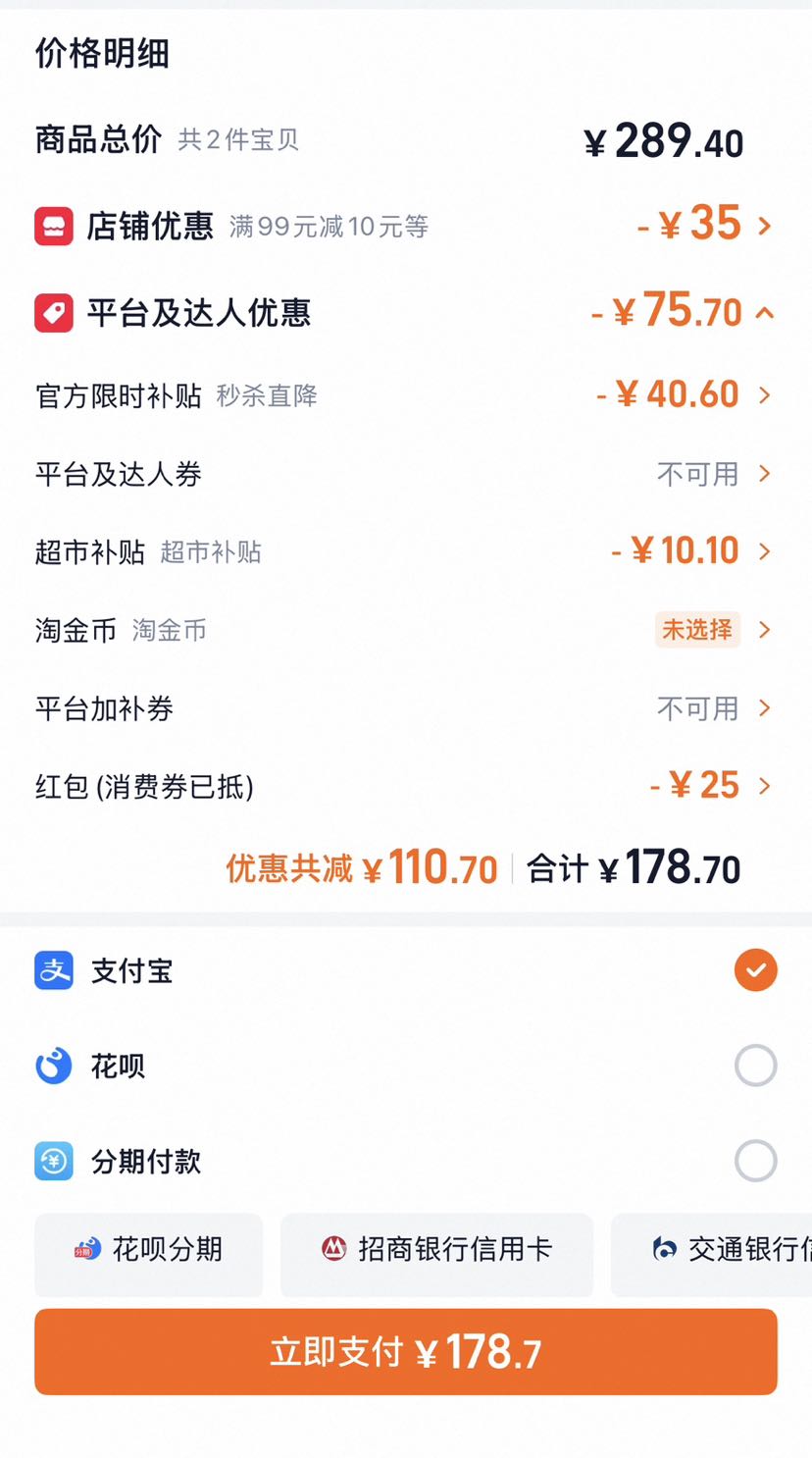Choose 淘金币 deduction option
Viewport: 812px width, 1458px height.
click(x=405, y=630)
